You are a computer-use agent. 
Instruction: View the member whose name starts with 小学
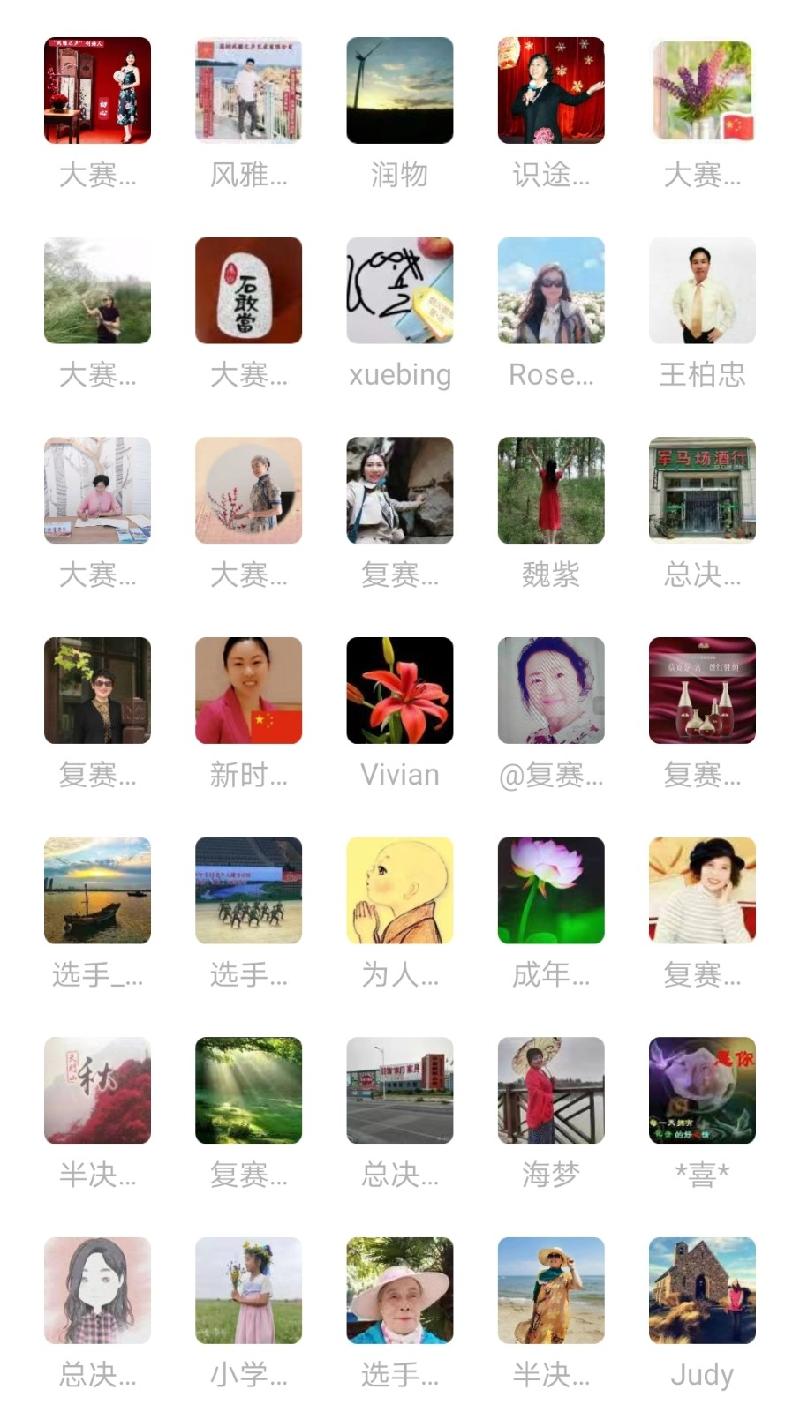coord(248,1291)
